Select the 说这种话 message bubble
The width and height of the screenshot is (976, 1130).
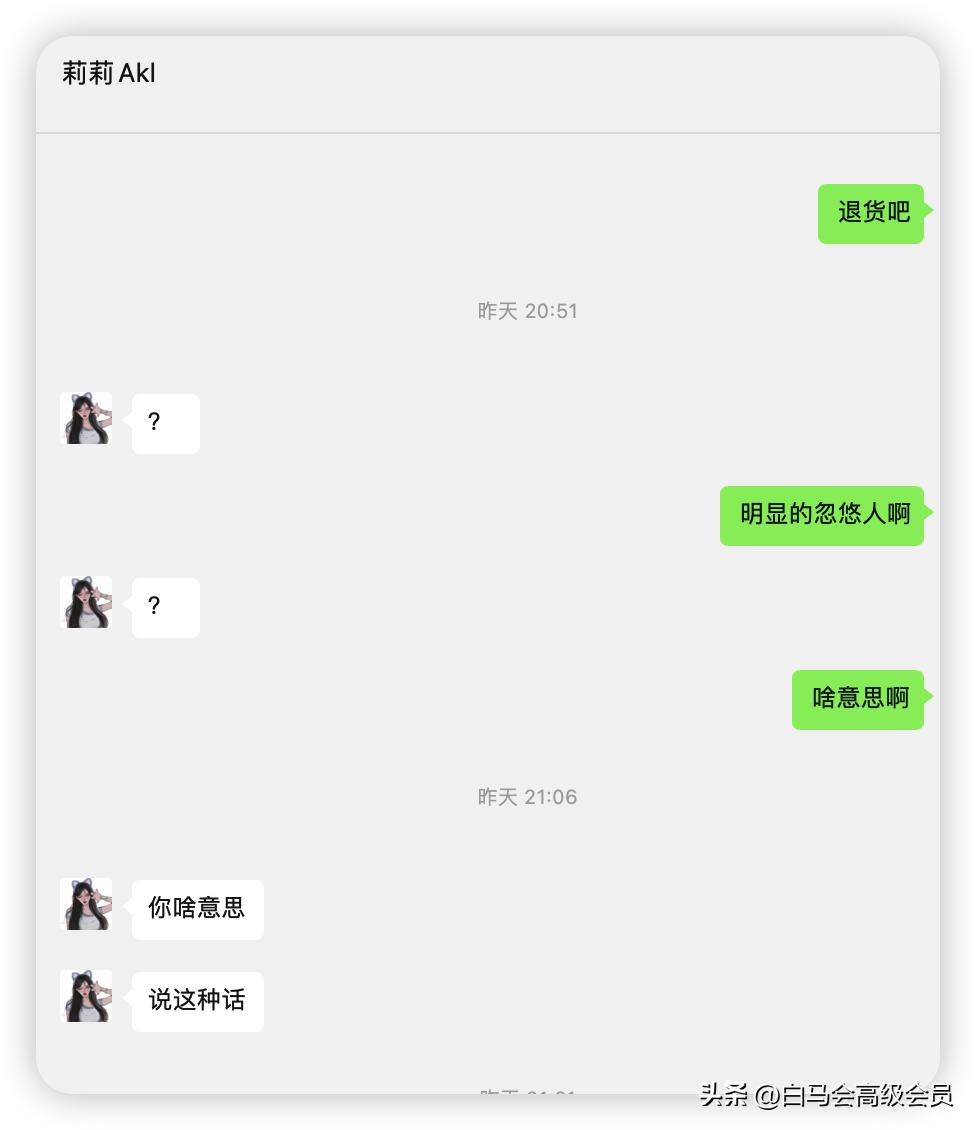(197, 1001)
